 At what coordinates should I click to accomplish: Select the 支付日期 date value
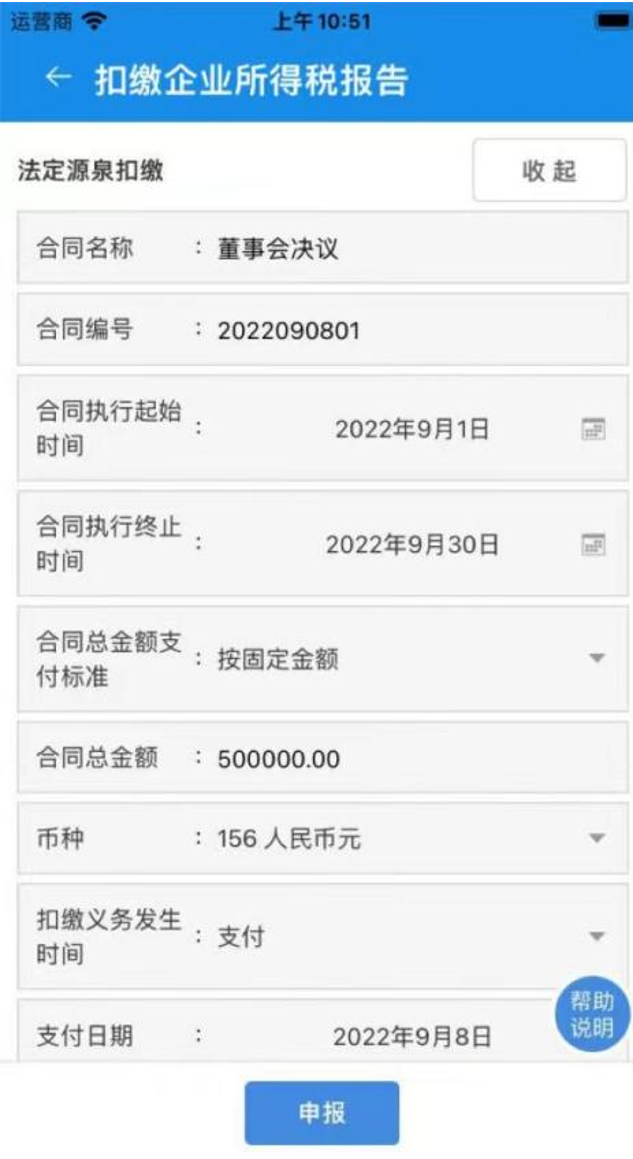coord(412,1036)
